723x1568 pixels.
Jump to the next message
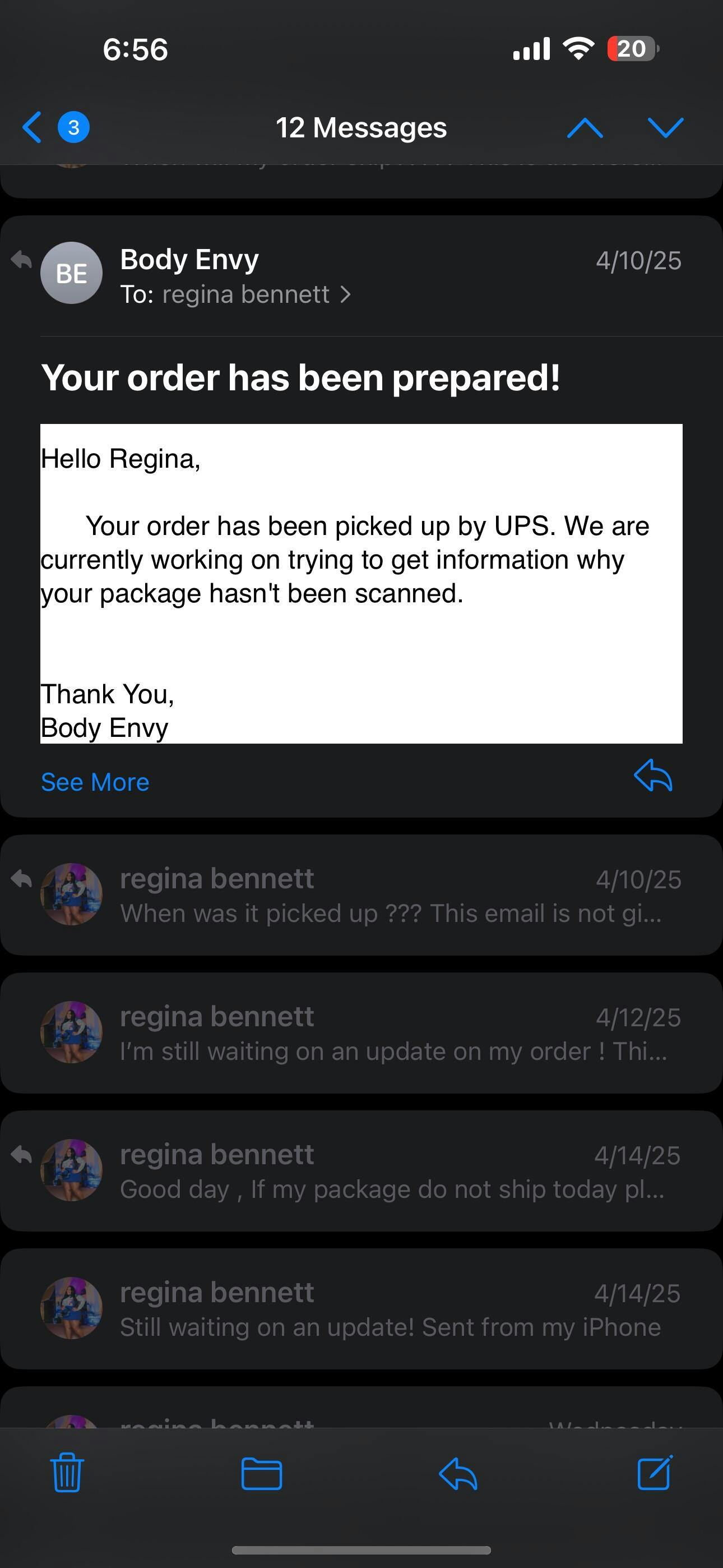pos(665,127)
